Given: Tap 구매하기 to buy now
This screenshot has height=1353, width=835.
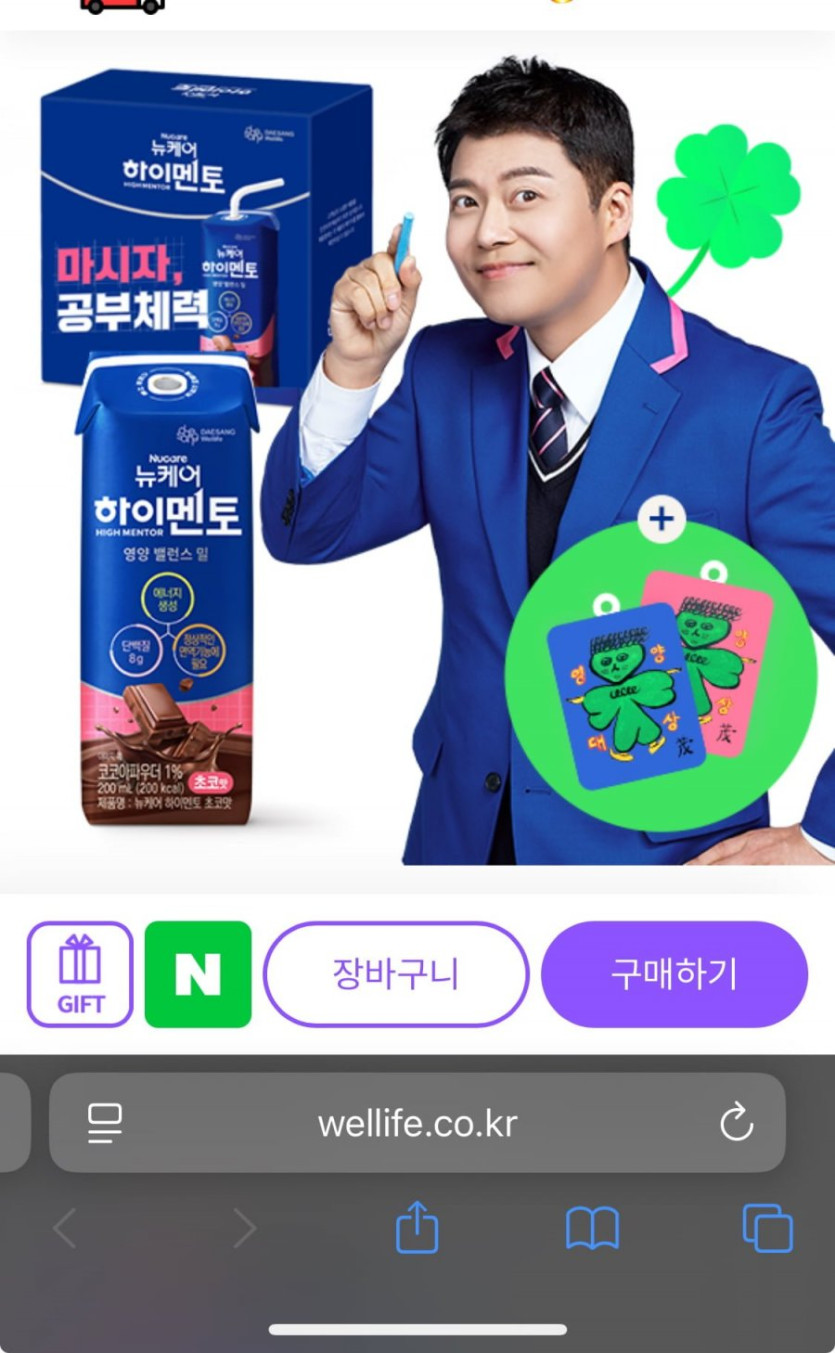Looking at the screenshot, I should [674, 974].
